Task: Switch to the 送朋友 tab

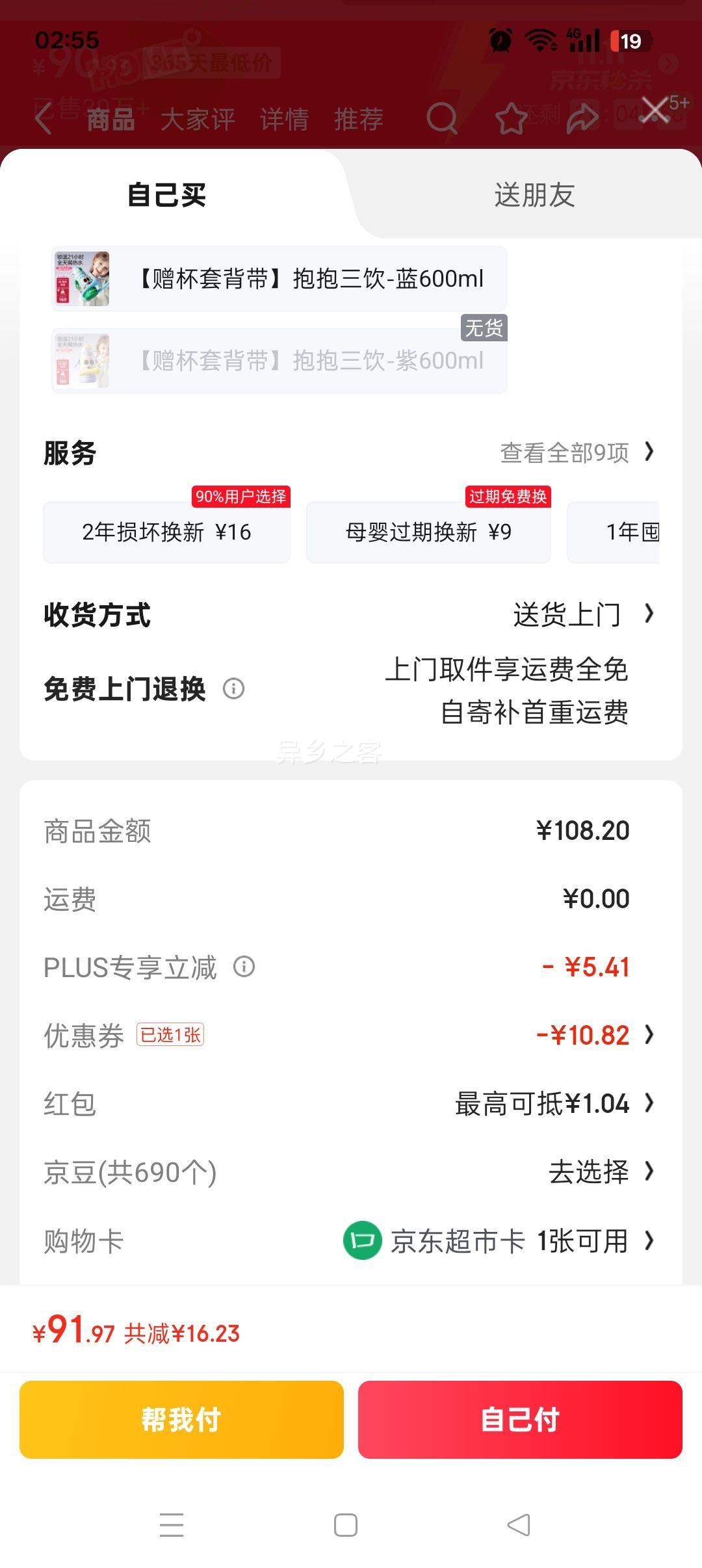Action: tap(534, 195)
